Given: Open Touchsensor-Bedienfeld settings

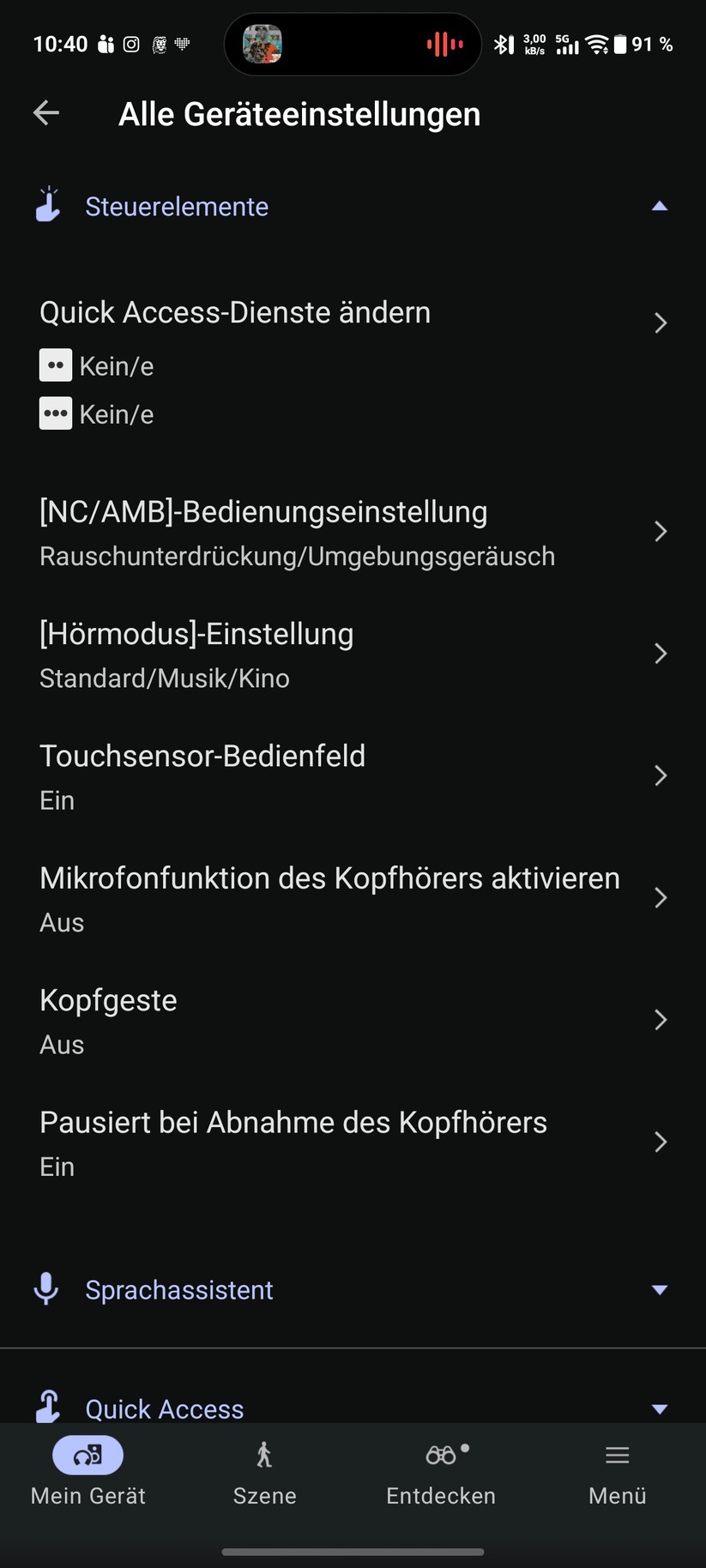Looking at the screenshot, I should 353,775.
